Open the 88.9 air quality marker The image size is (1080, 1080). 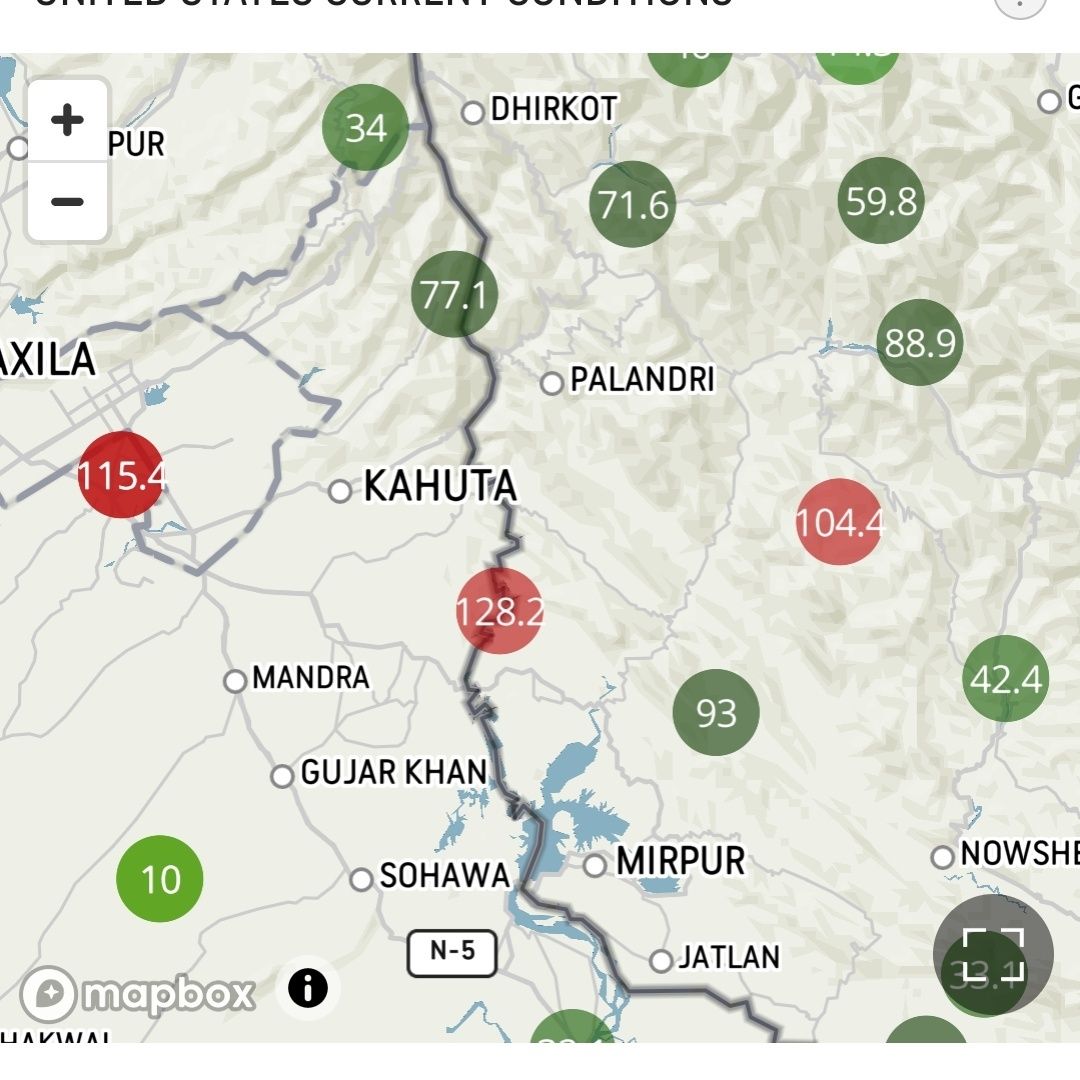919,343
